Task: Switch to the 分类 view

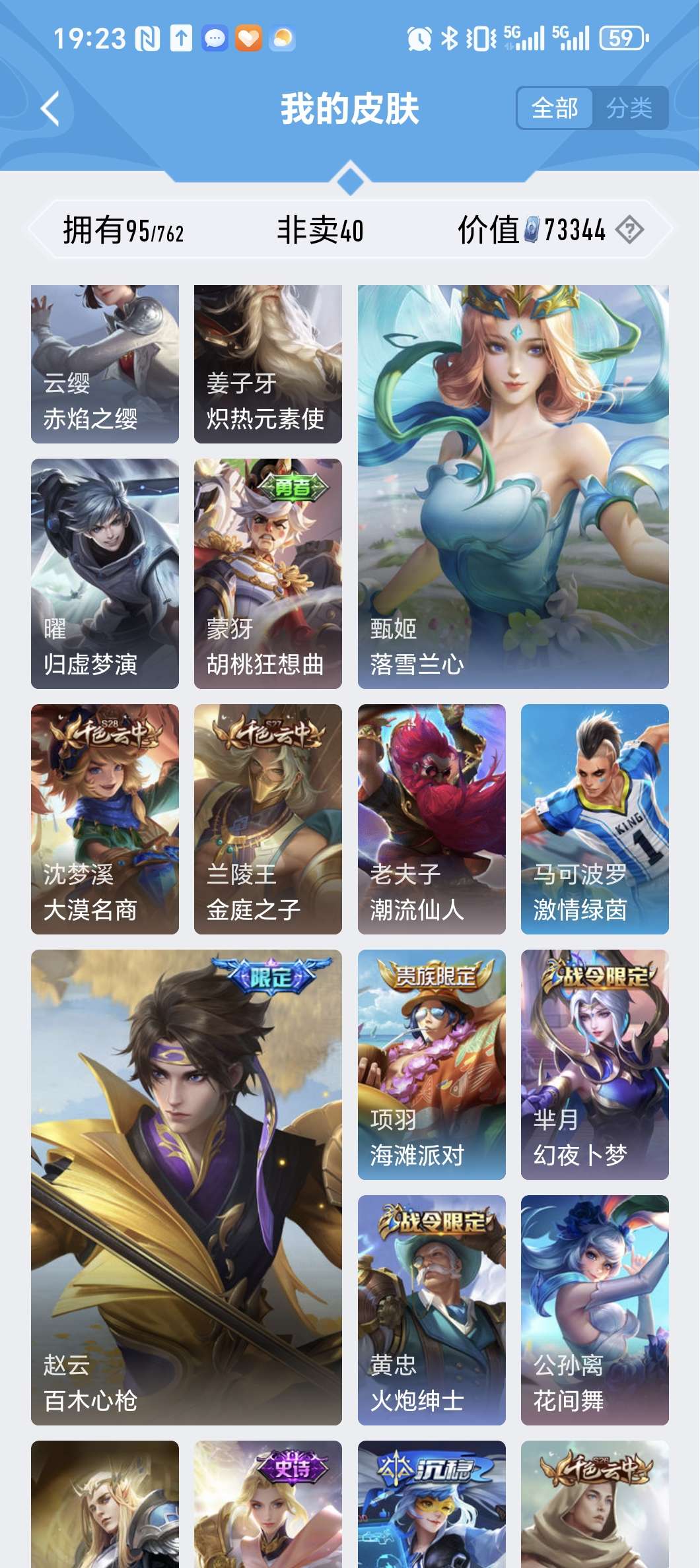Action: 629,108
